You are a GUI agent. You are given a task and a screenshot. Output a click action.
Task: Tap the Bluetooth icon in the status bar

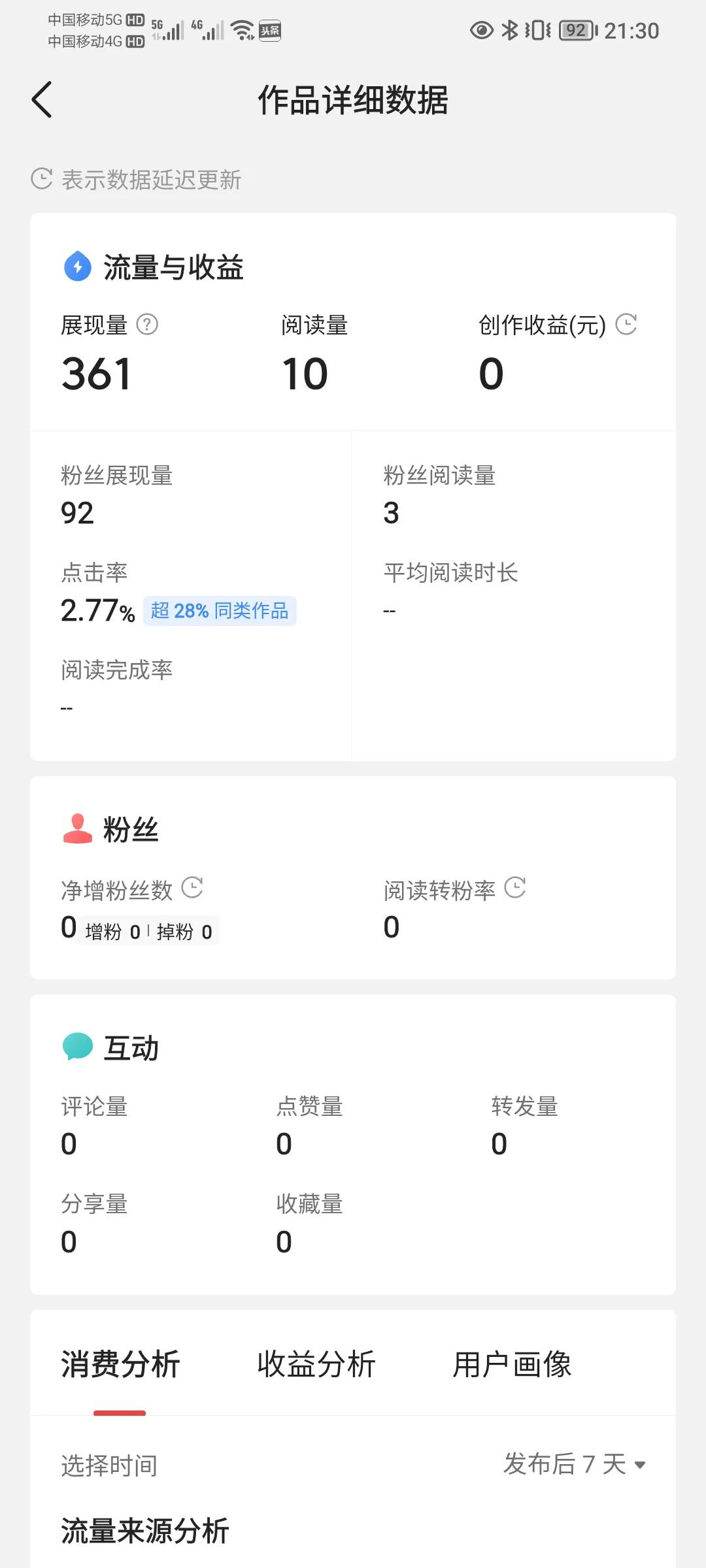click(509, 30)
